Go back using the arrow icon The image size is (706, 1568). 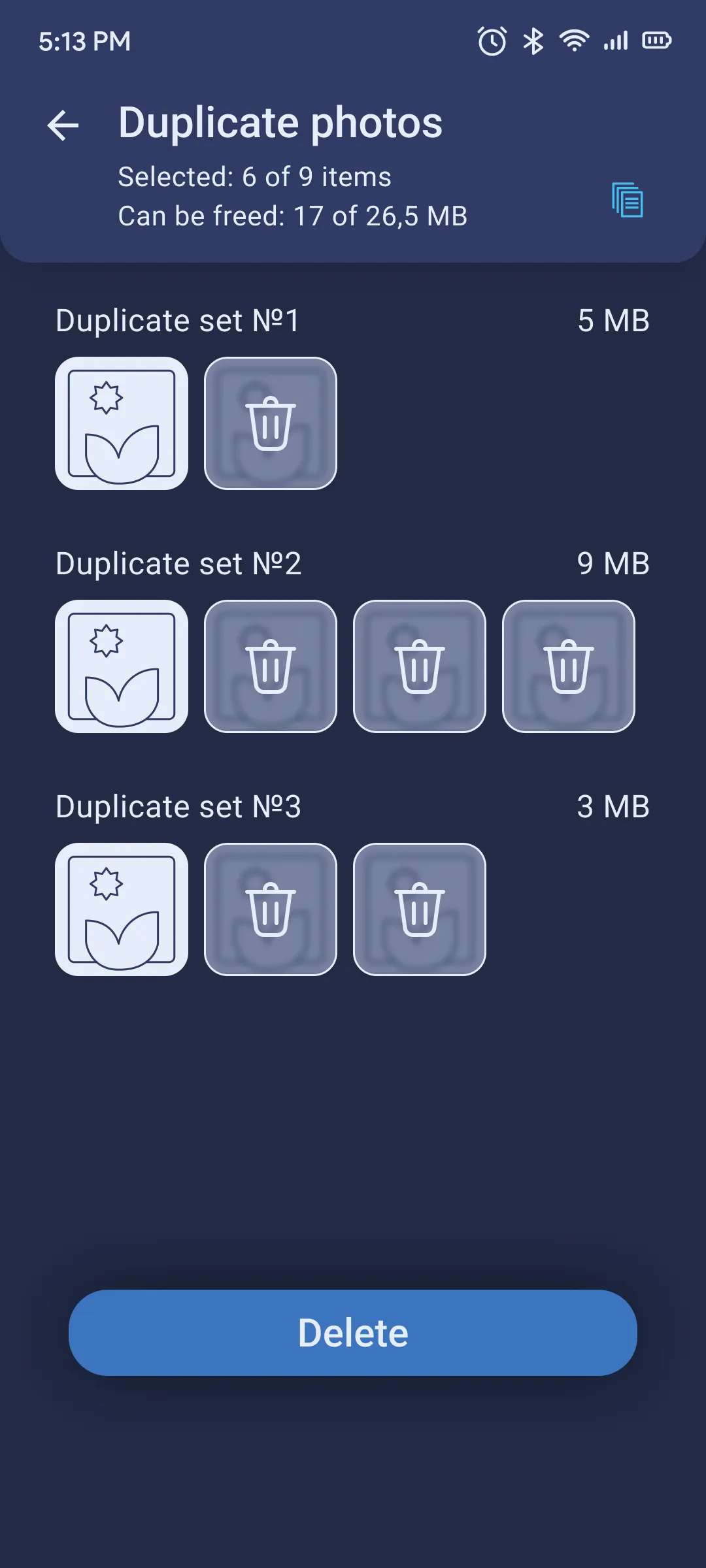(x=63, y=125)
